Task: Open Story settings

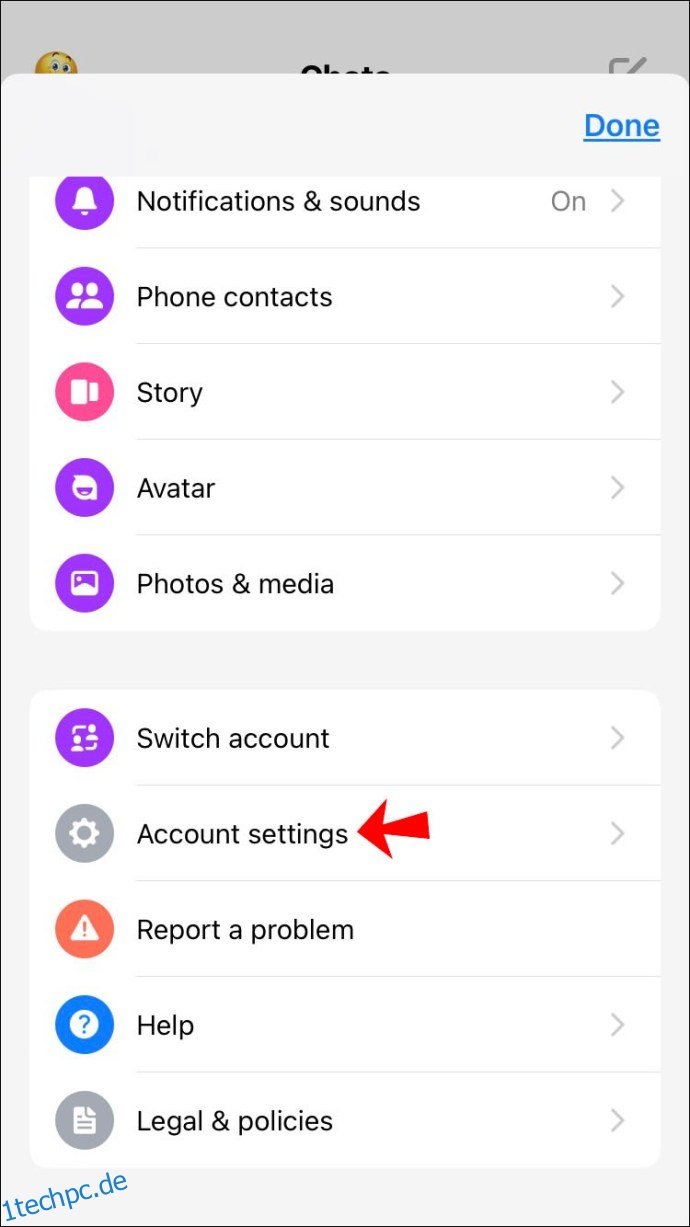Action: coord(345,392)
